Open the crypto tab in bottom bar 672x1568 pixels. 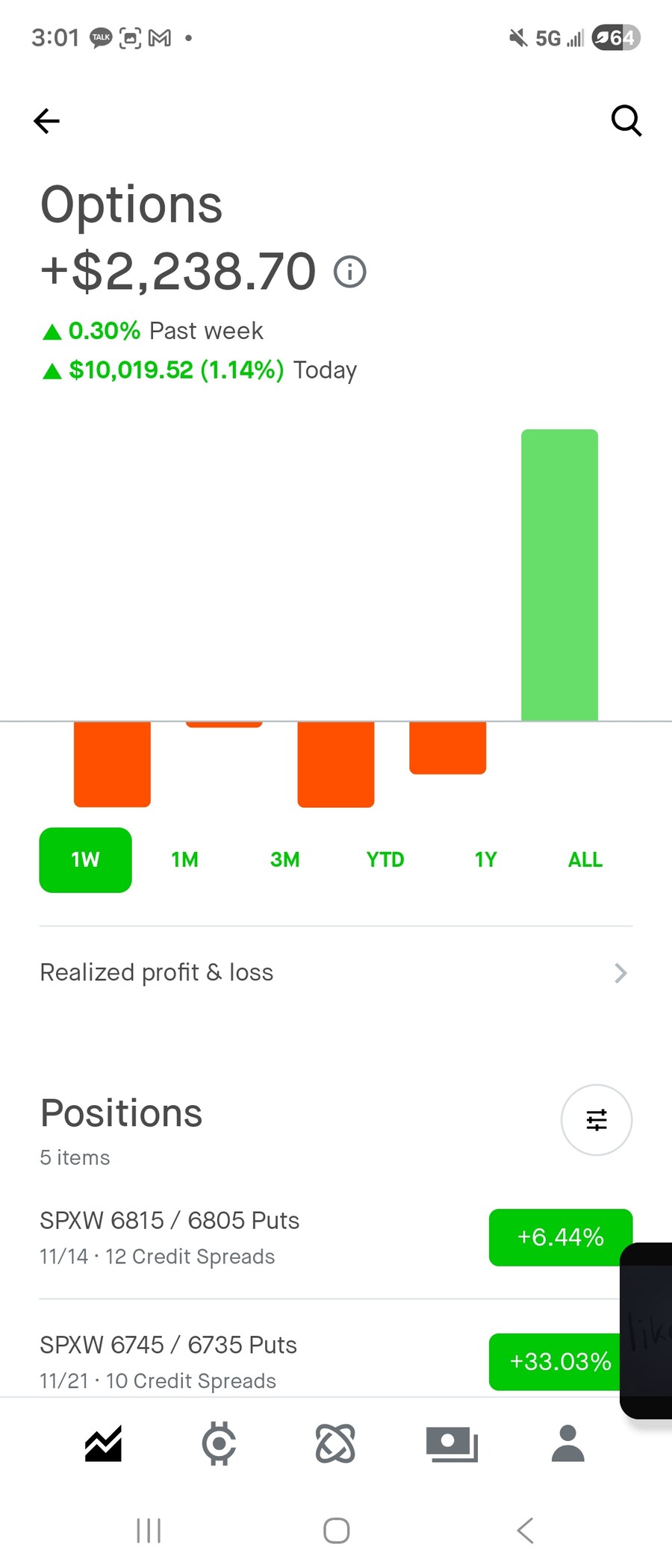click(x=220, y=1443)
